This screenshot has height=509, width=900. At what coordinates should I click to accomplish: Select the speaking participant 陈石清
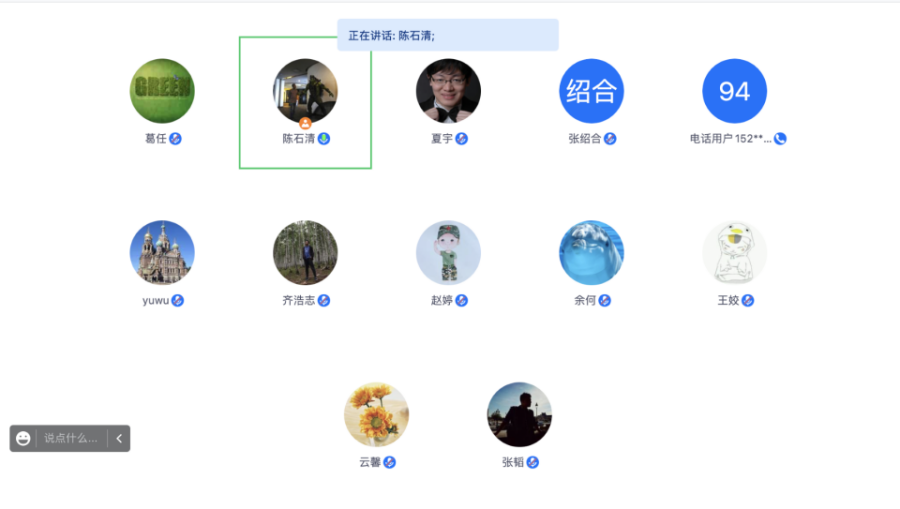pos(305,91)
